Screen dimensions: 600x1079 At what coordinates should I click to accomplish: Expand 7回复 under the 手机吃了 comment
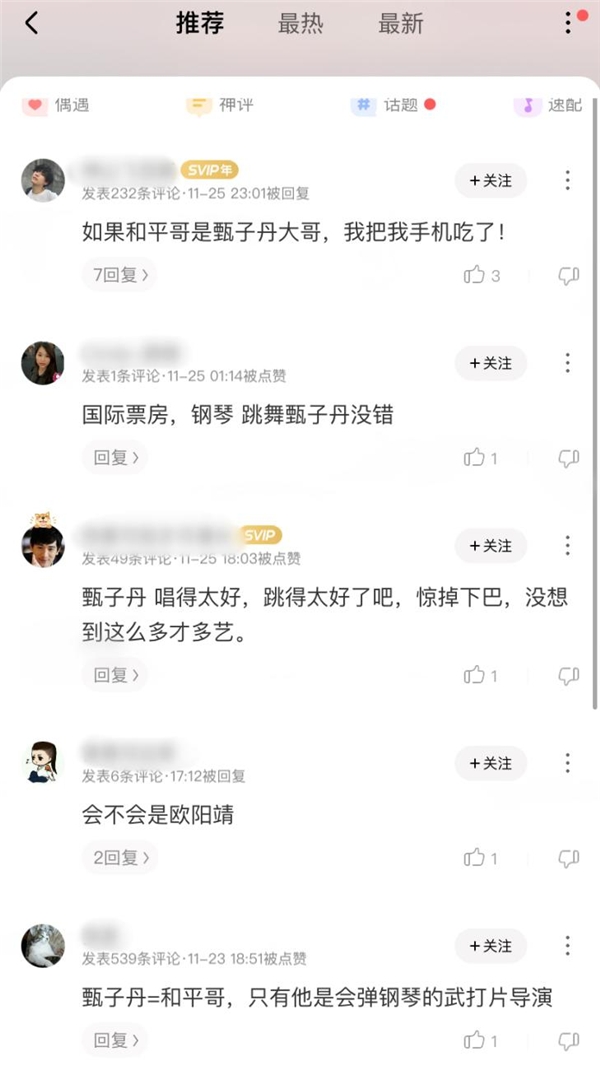pyautogui.click(x=120, y=274)
